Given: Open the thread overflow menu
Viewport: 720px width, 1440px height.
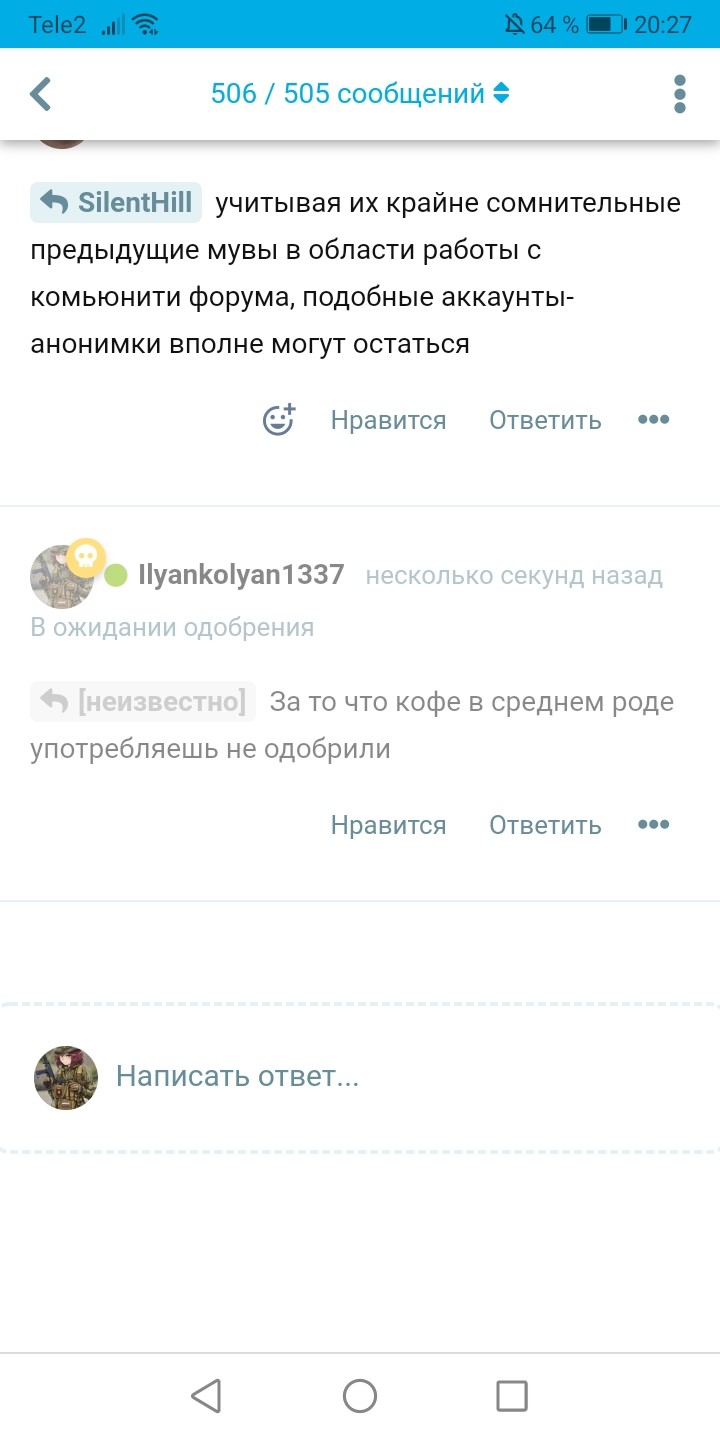Looking at the screenshot, I should (x=680, y=94).
